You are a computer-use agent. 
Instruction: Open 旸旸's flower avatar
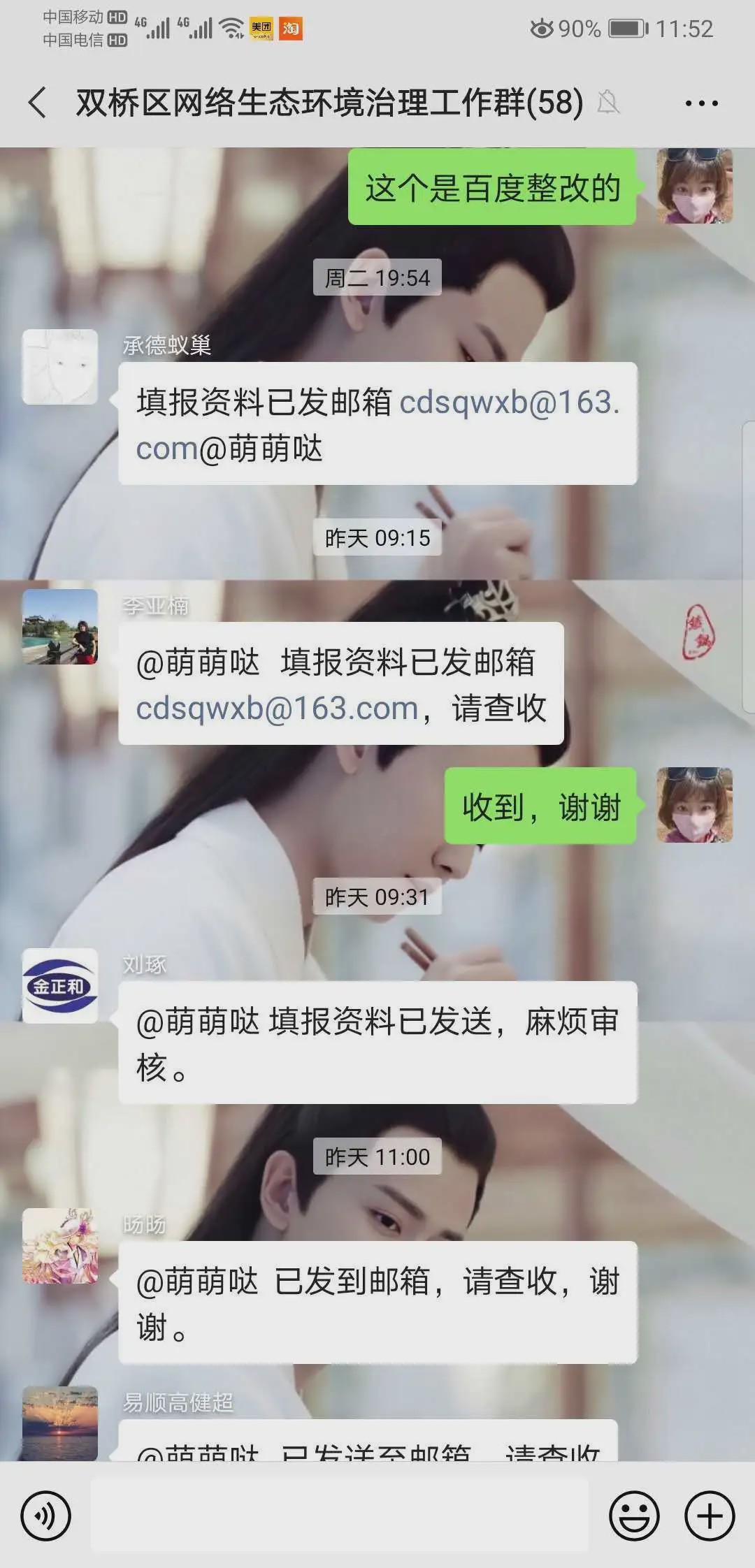click(60, 1246)
